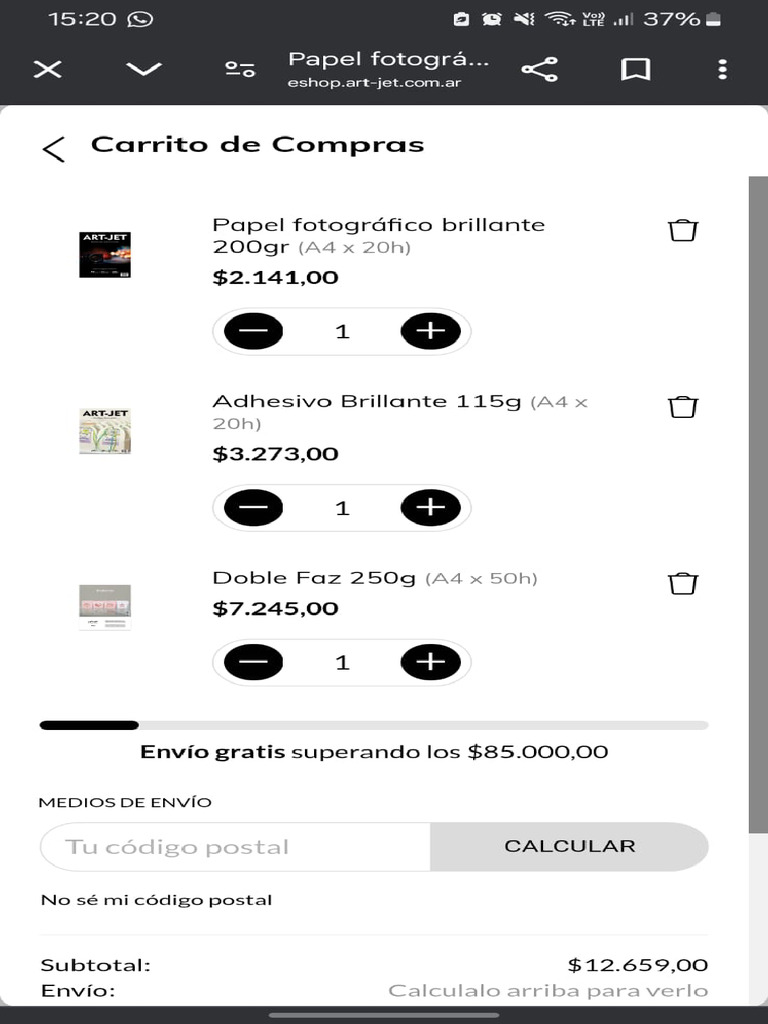Share the current page

pyautogui.click(x=539, y=69)
